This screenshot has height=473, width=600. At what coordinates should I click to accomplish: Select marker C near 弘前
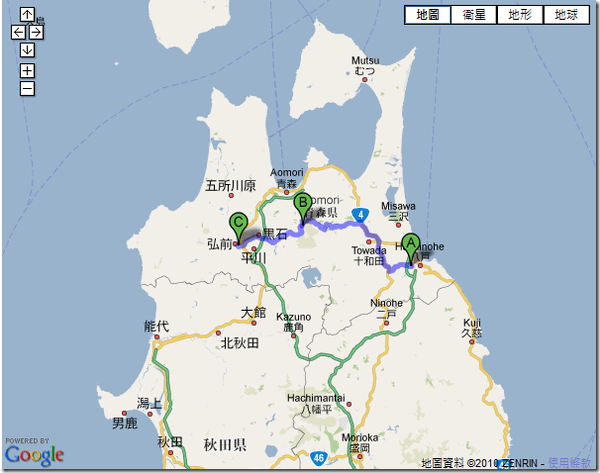point(238,224)
